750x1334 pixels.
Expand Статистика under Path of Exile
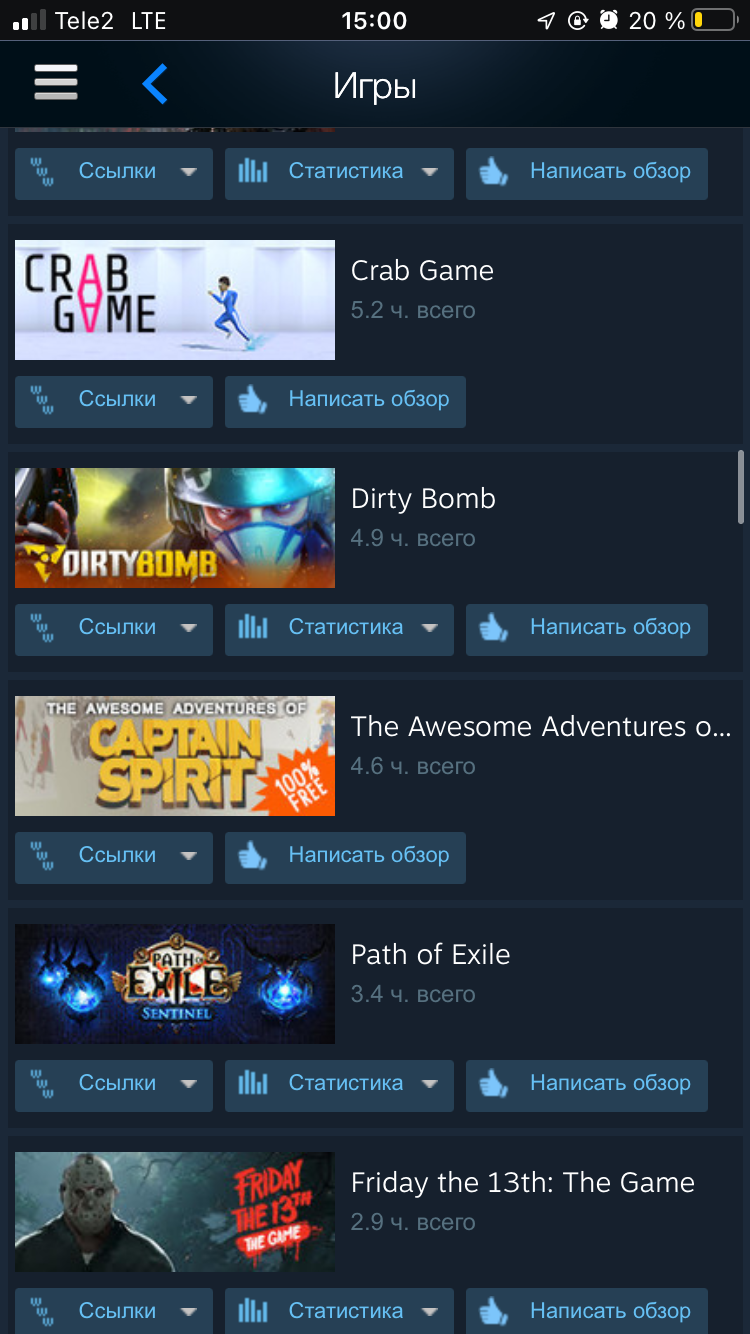[x=339, y=1085]
